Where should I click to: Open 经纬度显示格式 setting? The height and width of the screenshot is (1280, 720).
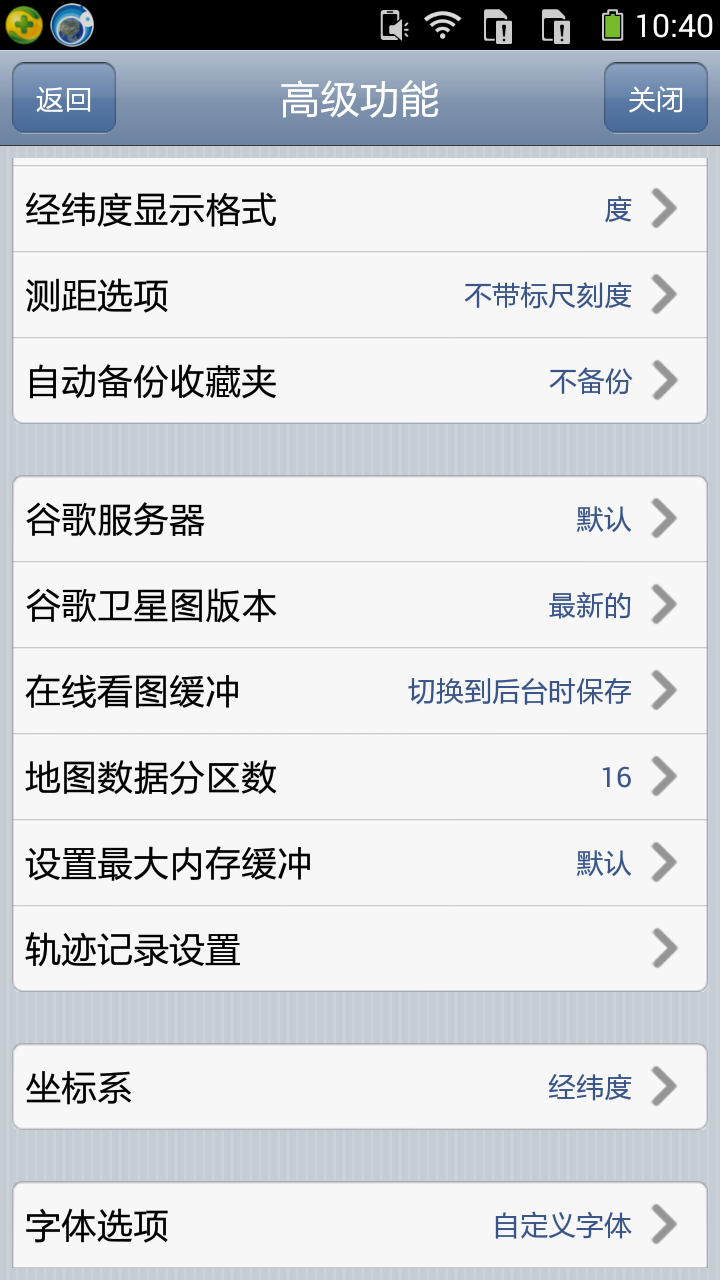click(360, 209)
